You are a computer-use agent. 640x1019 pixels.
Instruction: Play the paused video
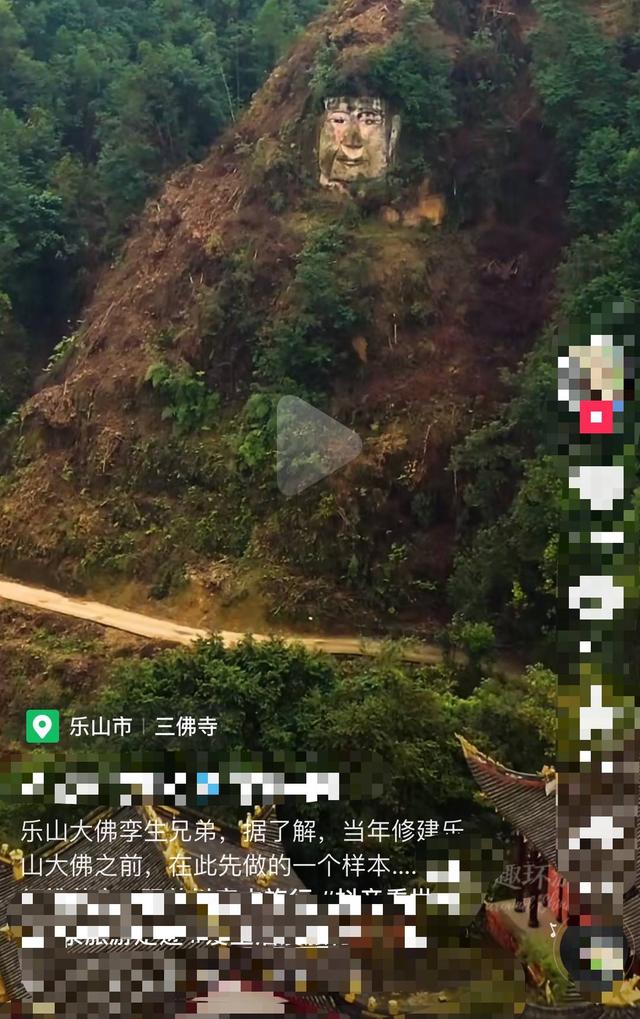tap(318, 446)
